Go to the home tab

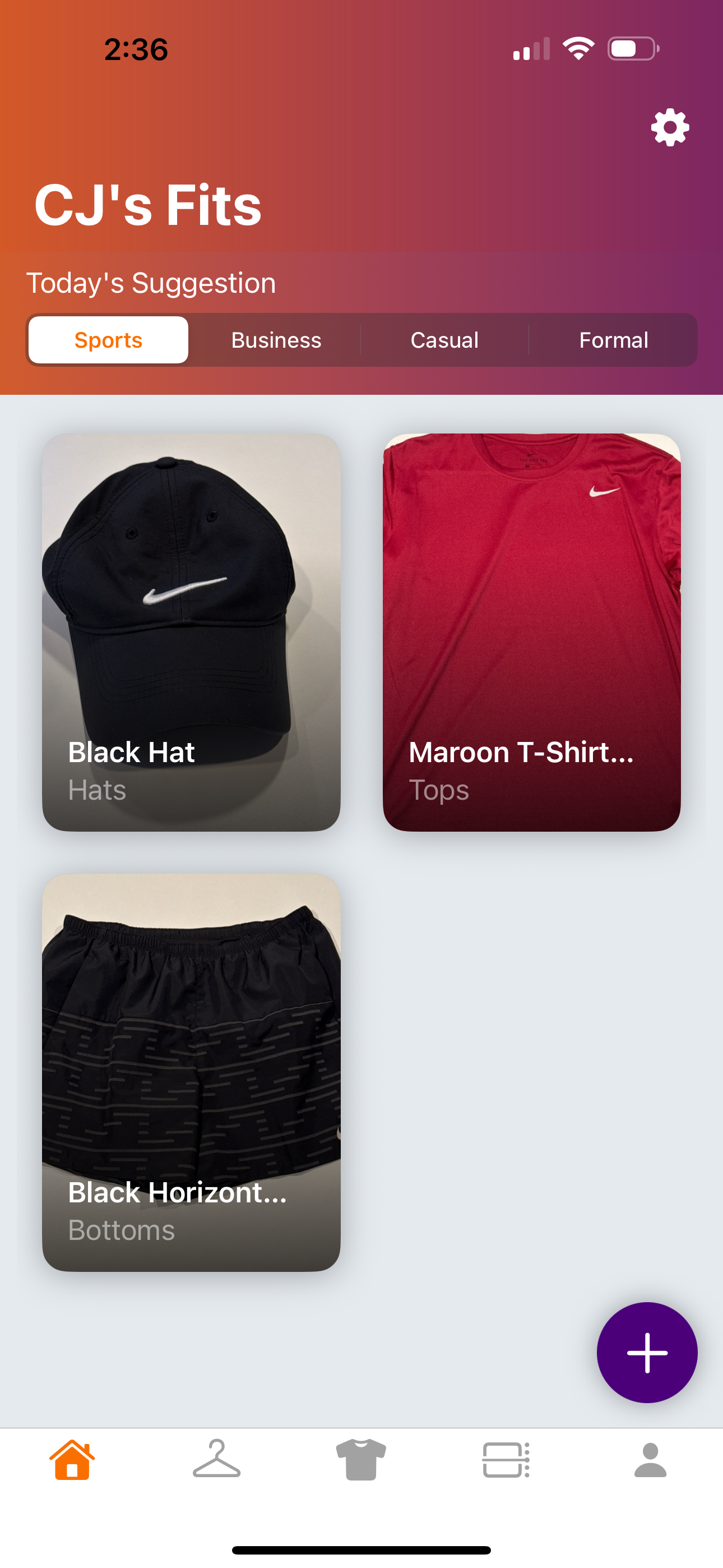72,1460
